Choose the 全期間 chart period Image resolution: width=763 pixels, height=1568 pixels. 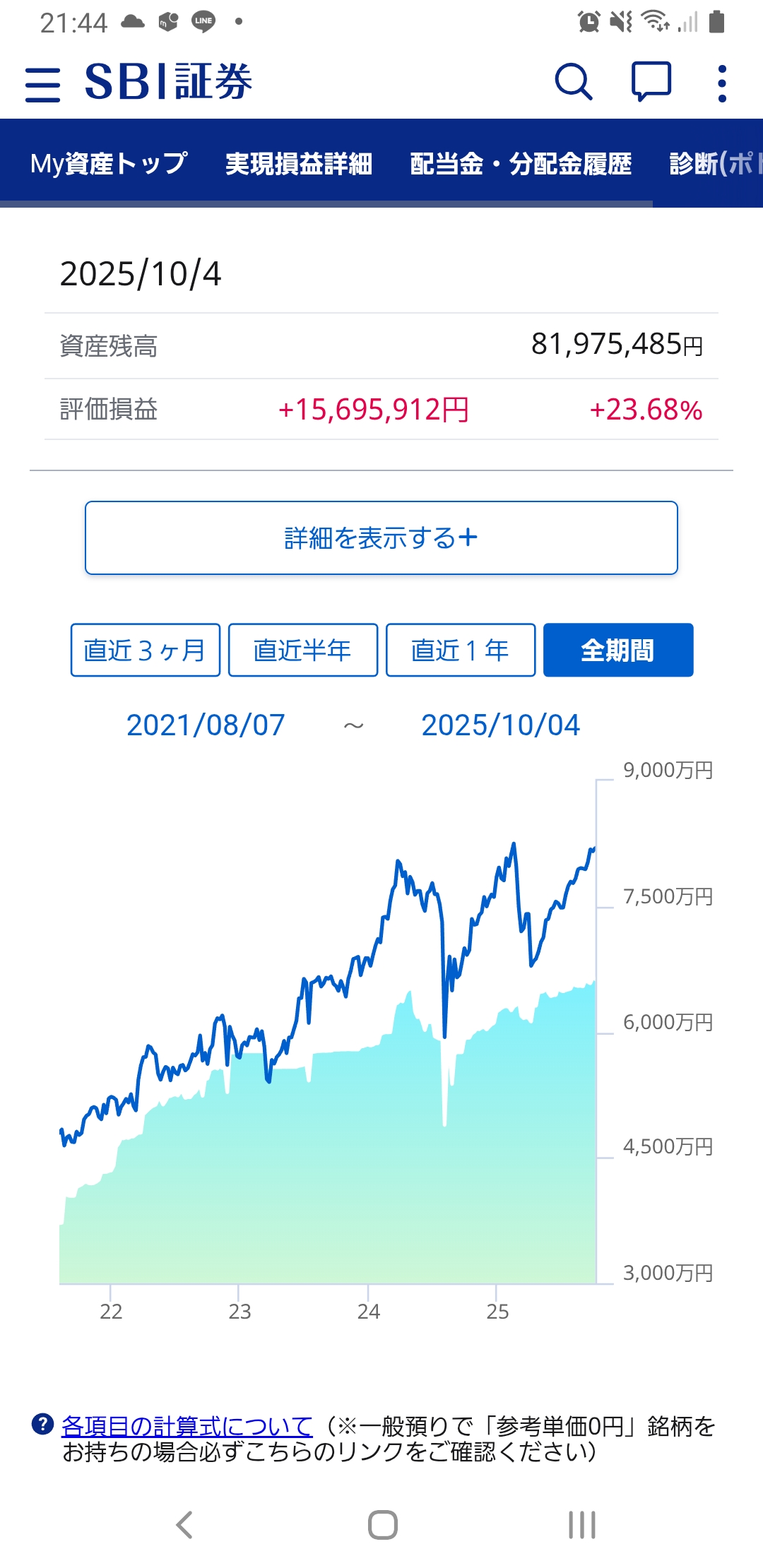pos(618,650)
